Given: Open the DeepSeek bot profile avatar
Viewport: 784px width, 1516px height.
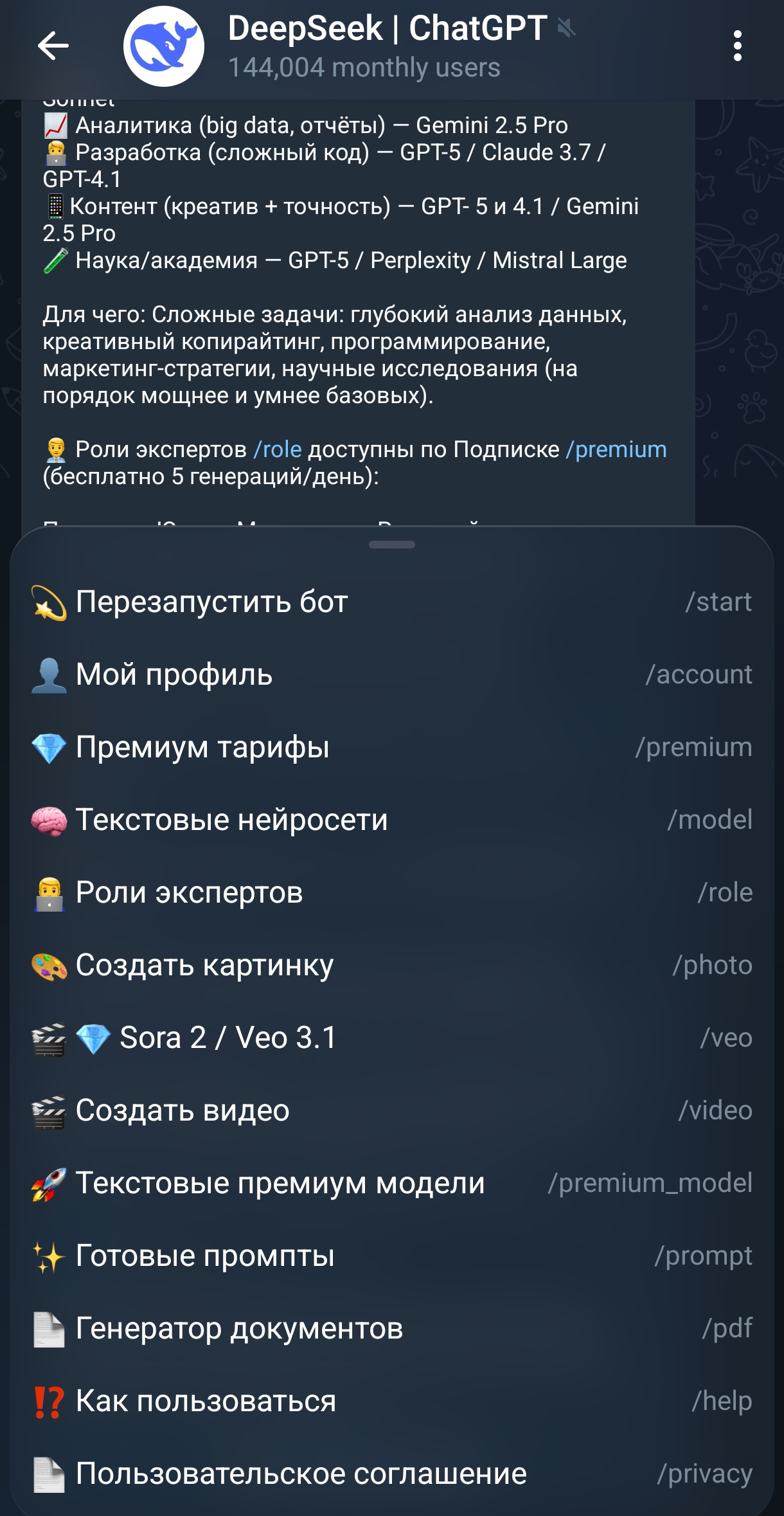Looking at the screenshot, I should 165,46.
